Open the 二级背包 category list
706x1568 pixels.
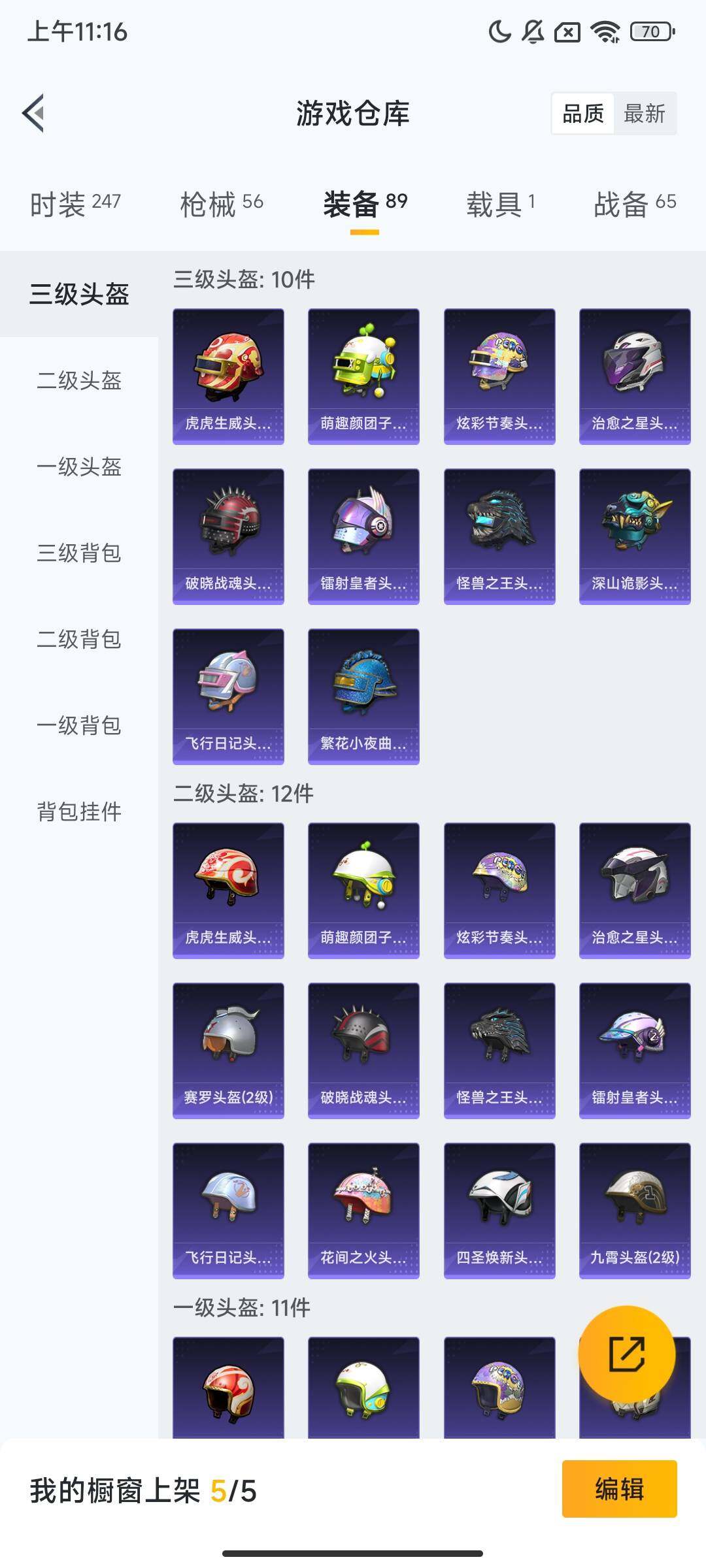click(78, 640)
